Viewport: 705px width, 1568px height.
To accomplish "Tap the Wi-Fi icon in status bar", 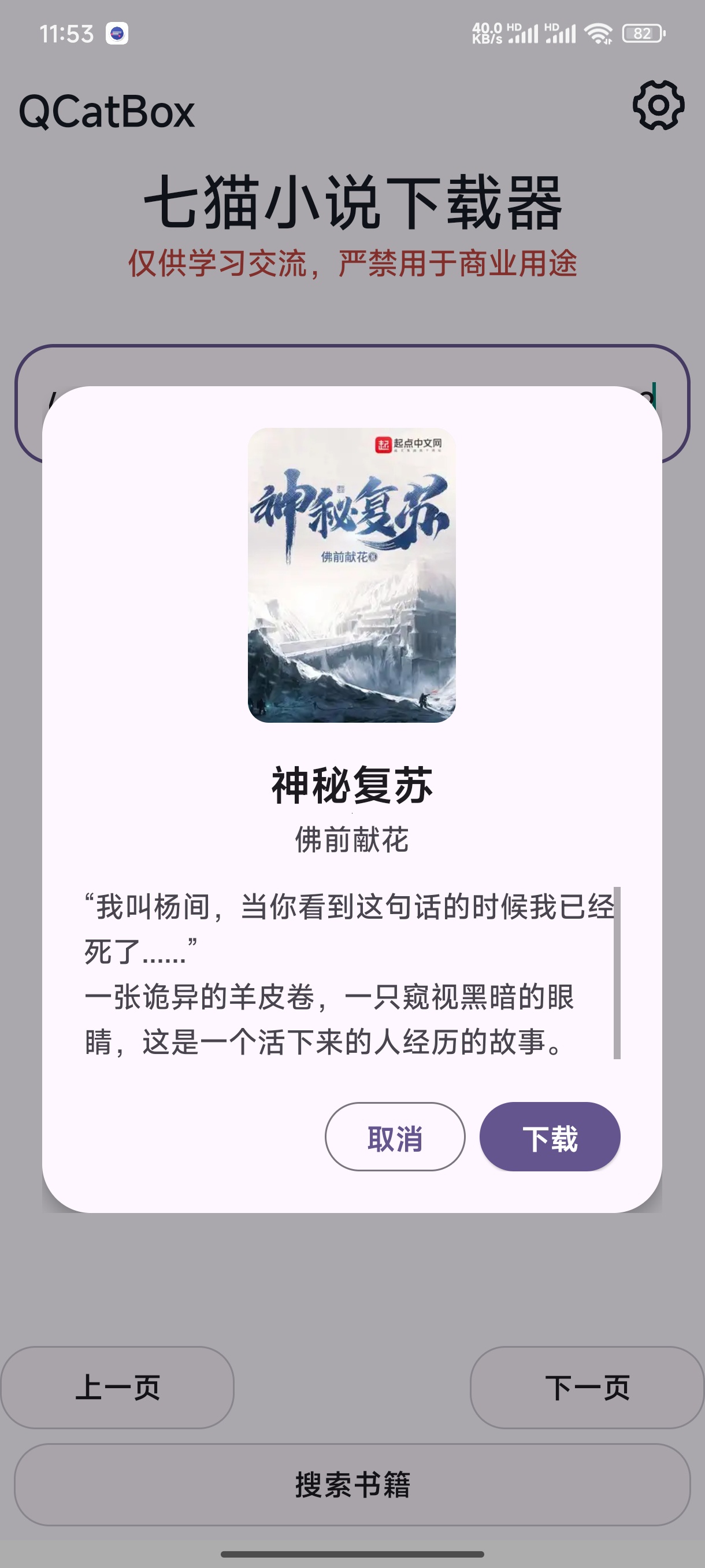I will (598, 35).
